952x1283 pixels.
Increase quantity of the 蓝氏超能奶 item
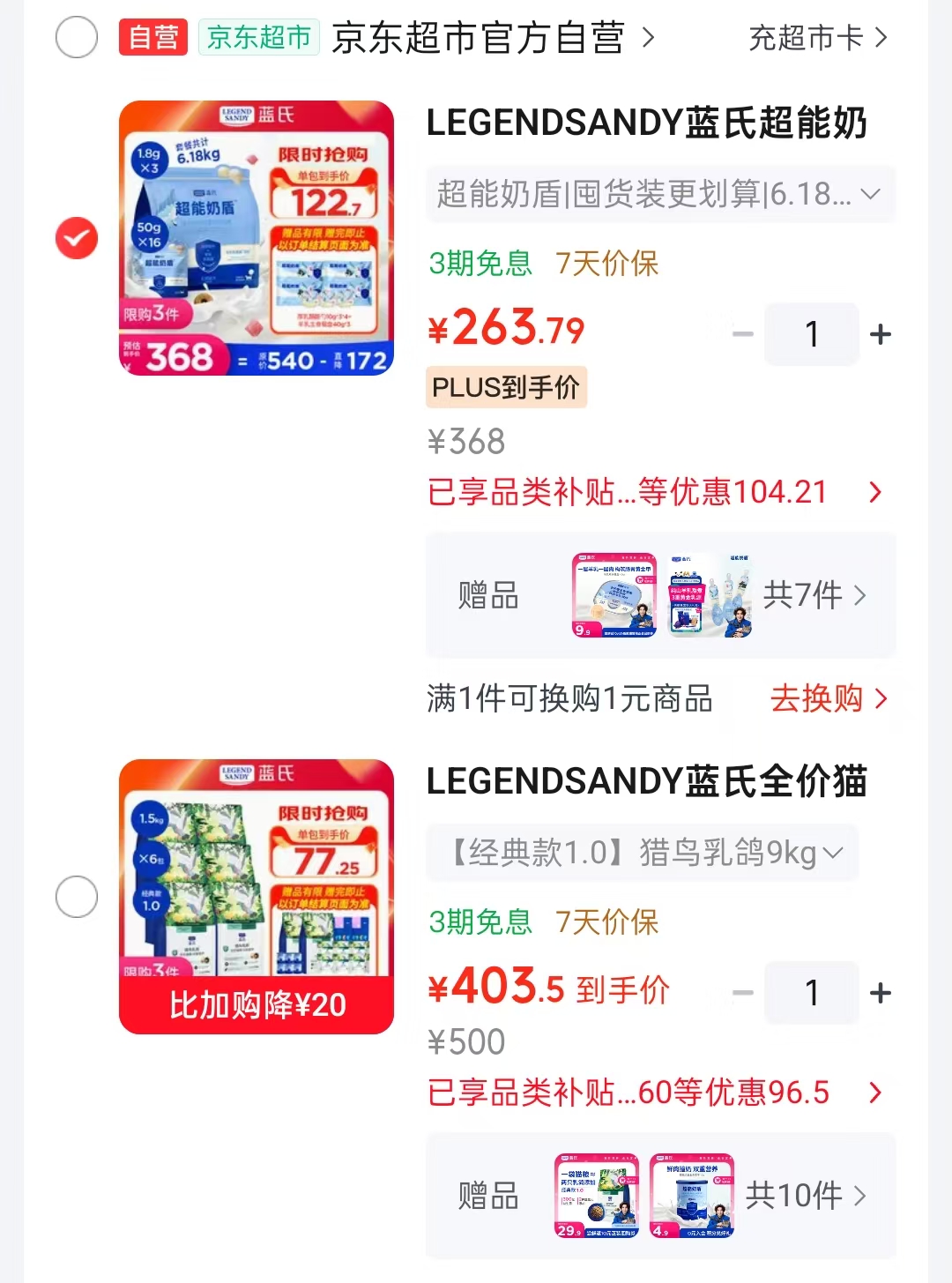(x=880, y=334)
